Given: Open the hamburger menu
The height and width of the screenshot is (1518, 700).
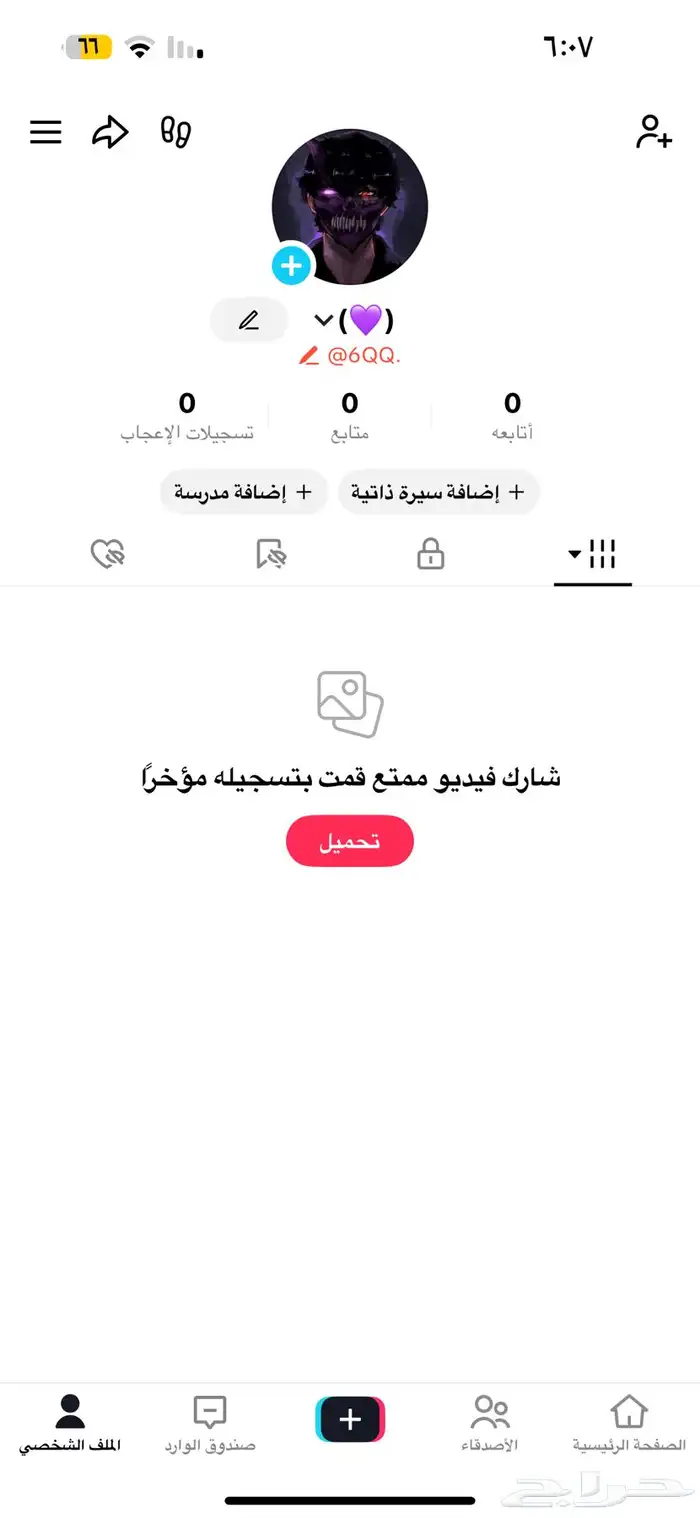Looking at the screenshot, I should pos(45,132).
